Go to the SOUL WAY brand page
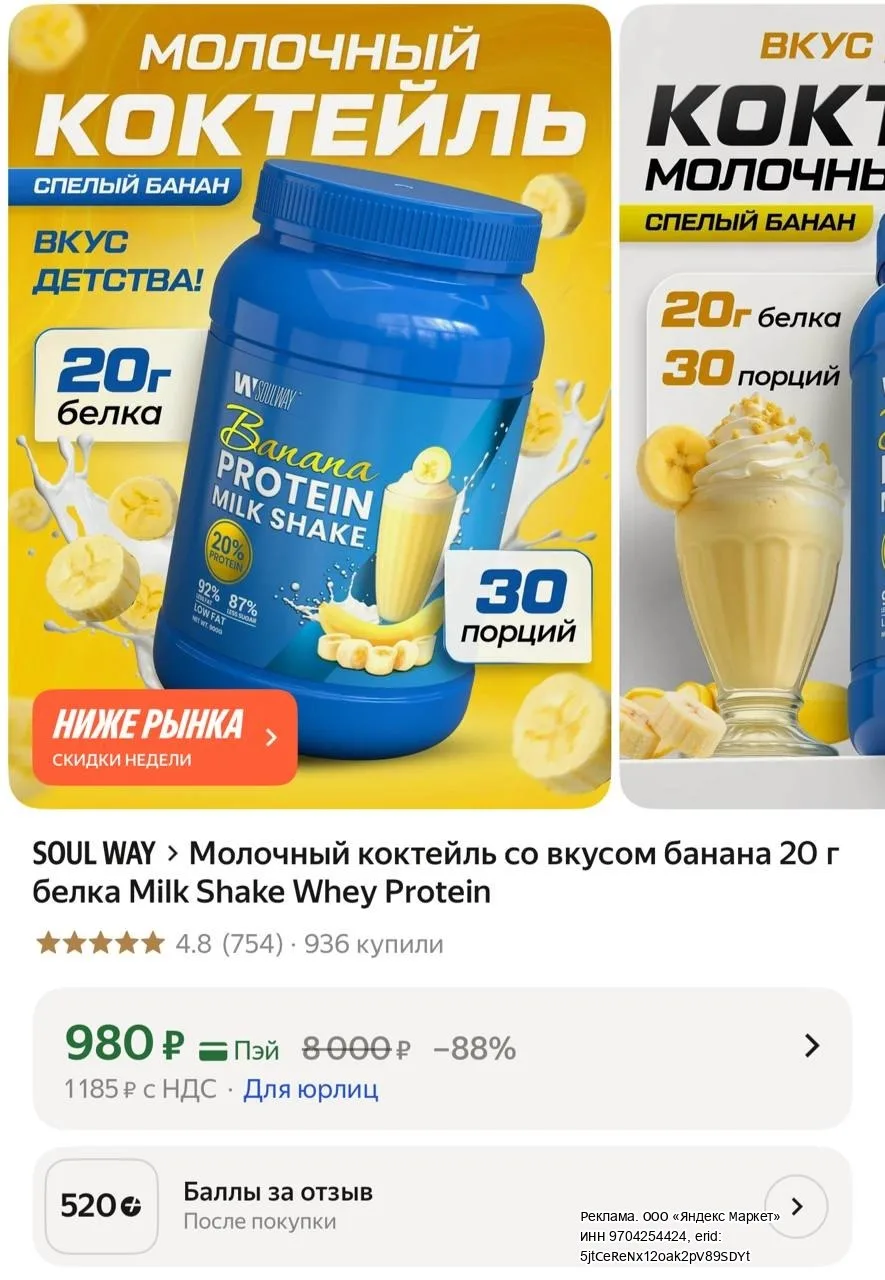The image size is (885, 1280). pyautogui.click(x=94, y=853)
